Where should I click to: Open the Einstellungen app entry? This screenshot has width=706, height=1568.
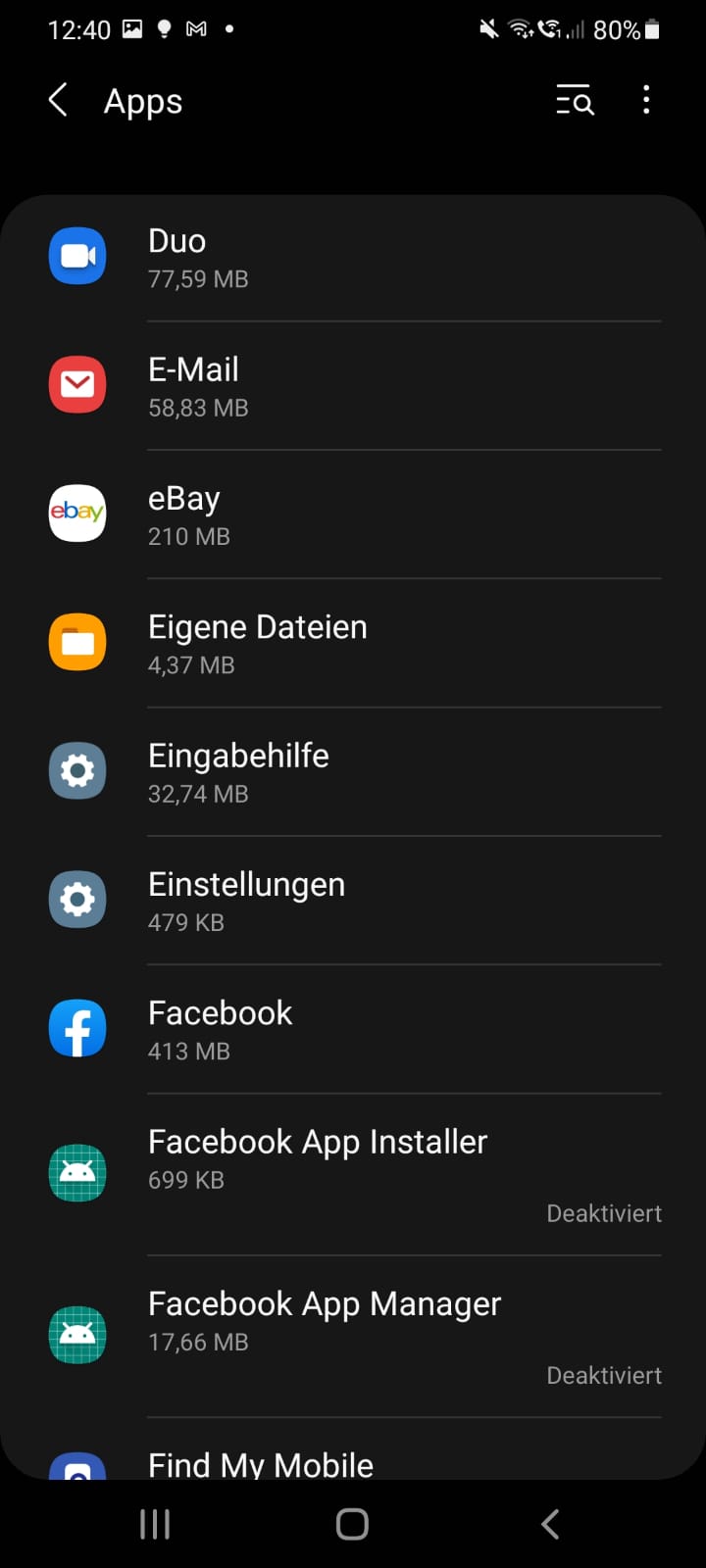[x=294, y=900]
